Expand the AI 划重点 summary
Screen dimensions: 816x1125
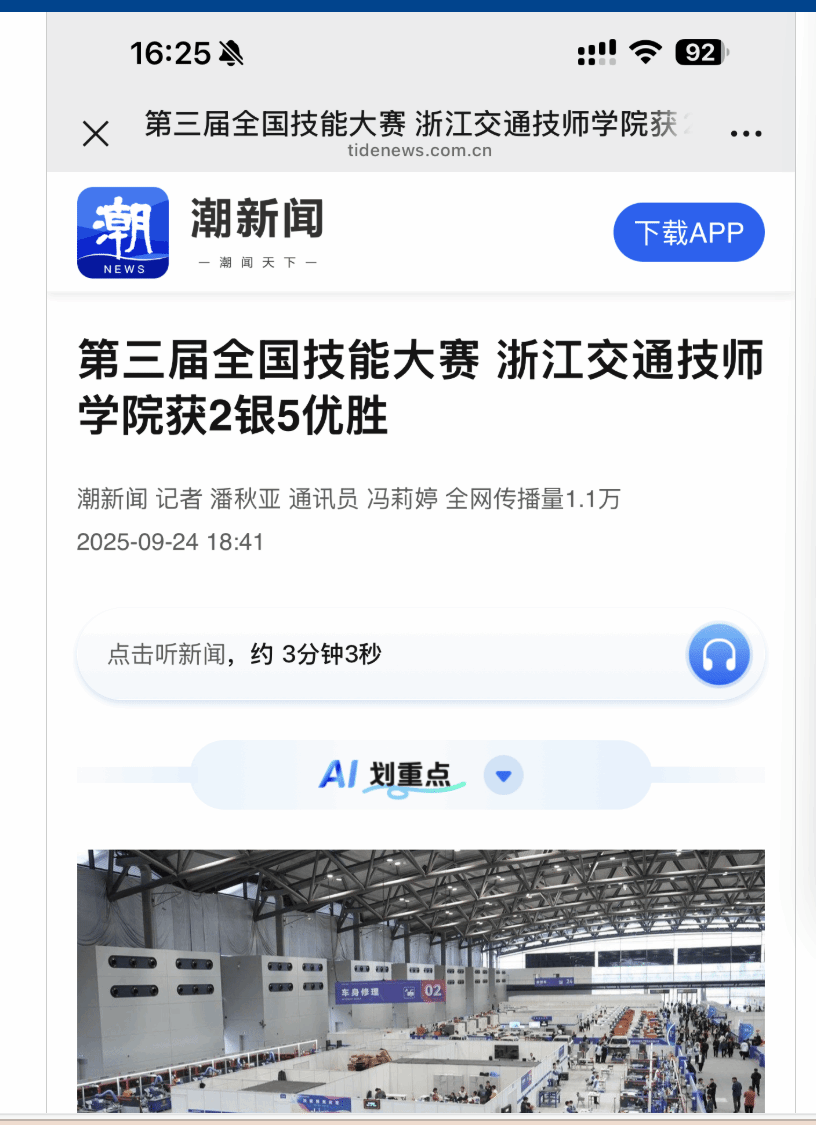point(504,775)
